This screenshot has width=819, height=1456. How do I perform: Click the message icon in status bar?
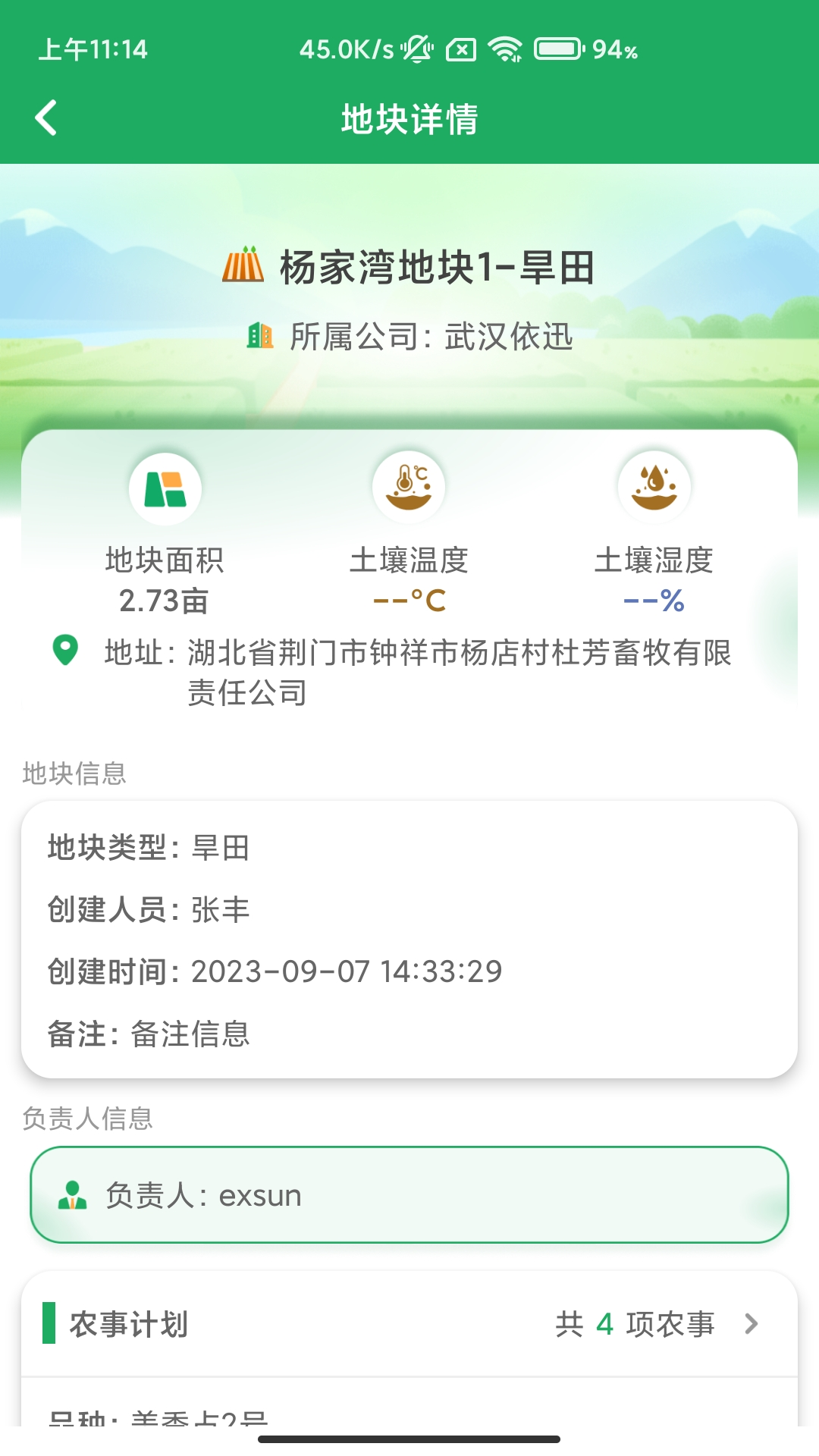coord(460,48)
